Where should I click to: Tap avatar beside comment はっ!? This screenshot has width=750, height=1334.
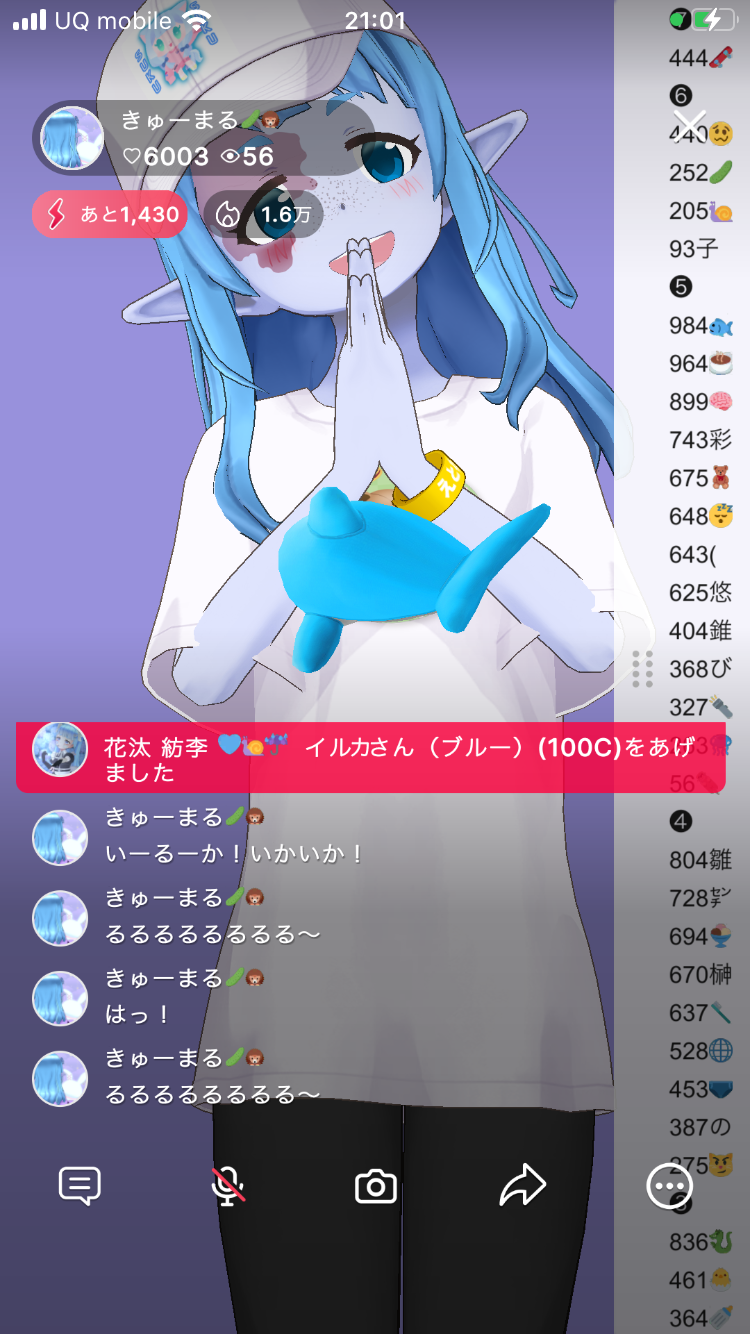click(x=60, y=998)
